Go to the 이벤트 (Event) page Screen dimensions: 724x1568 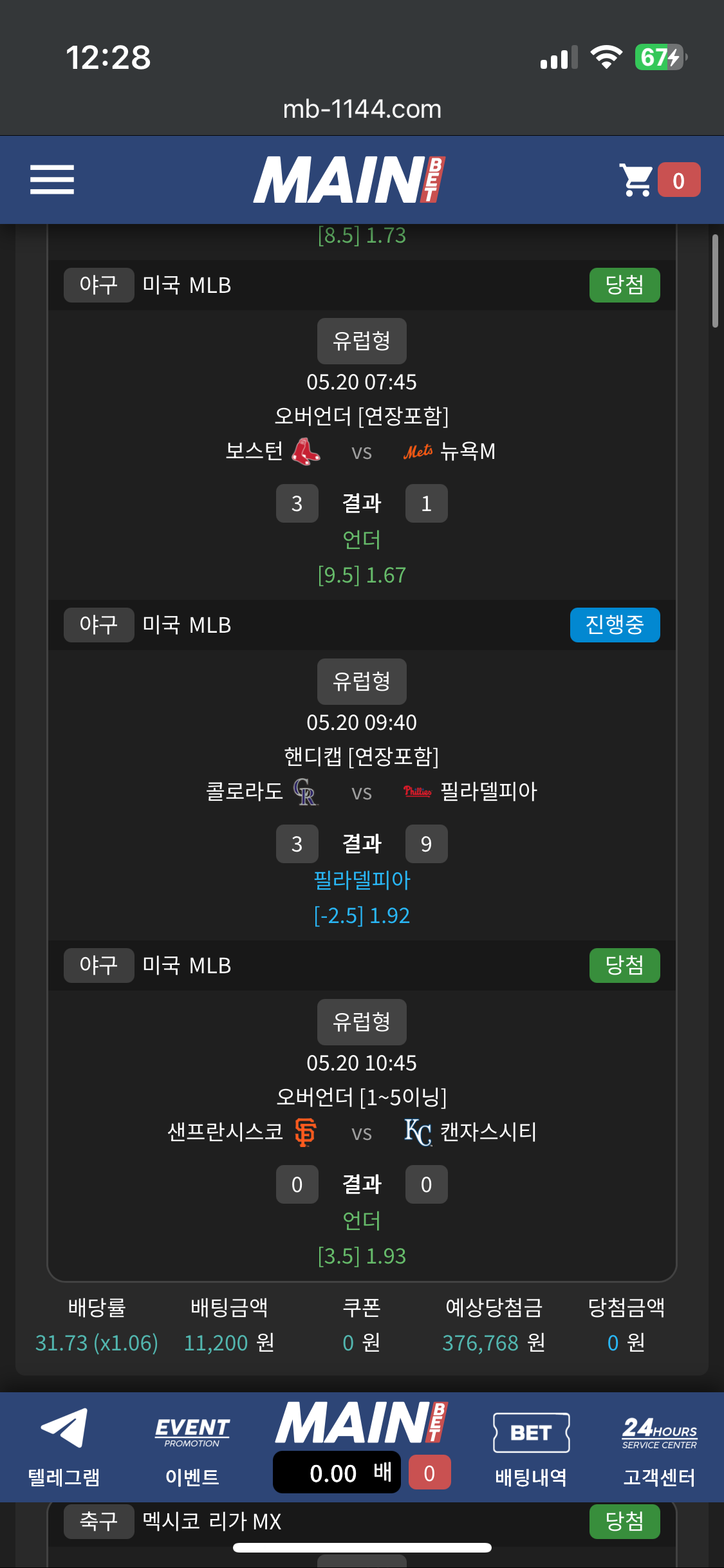[192, 1446]
